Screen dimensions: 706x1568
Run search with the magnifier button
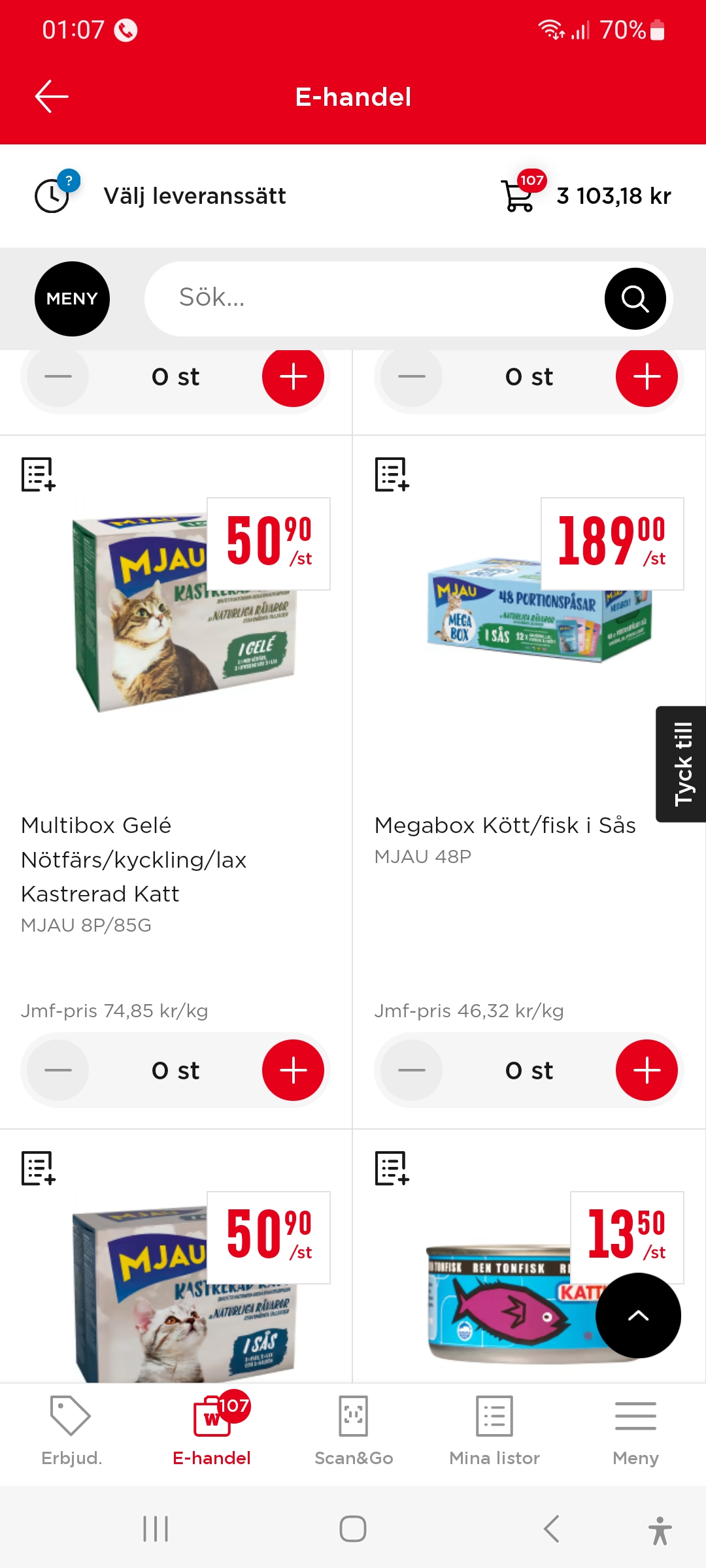point(635,299)
